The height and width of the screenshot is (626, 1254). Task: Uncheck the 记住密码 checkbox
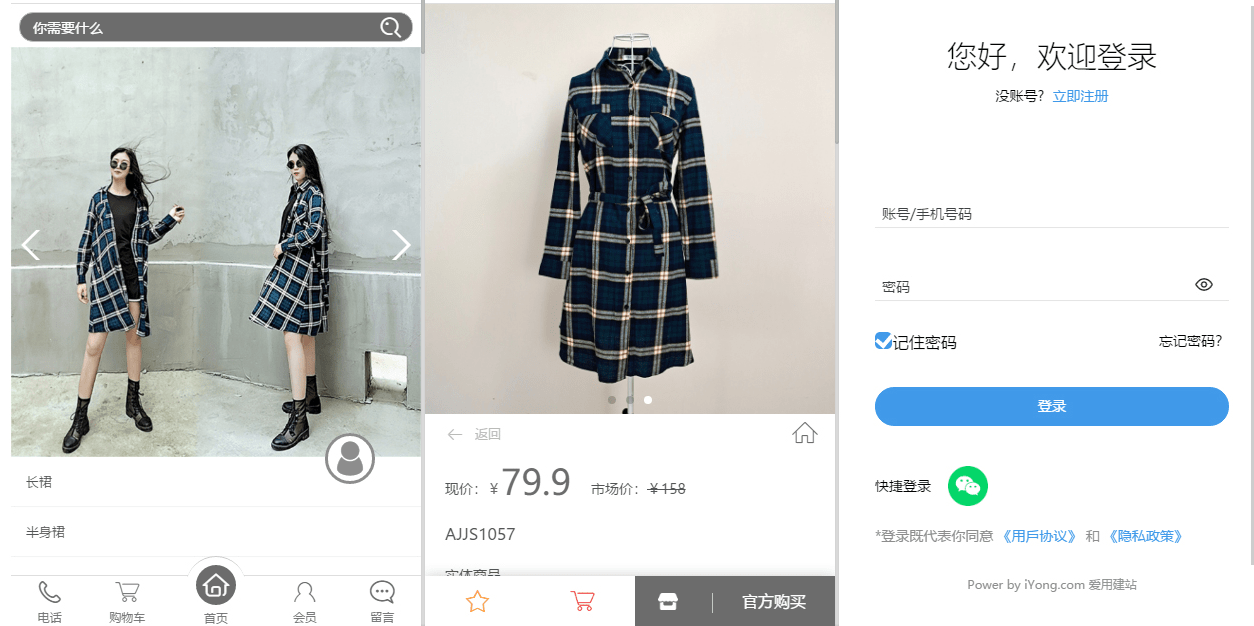[883, 341]
